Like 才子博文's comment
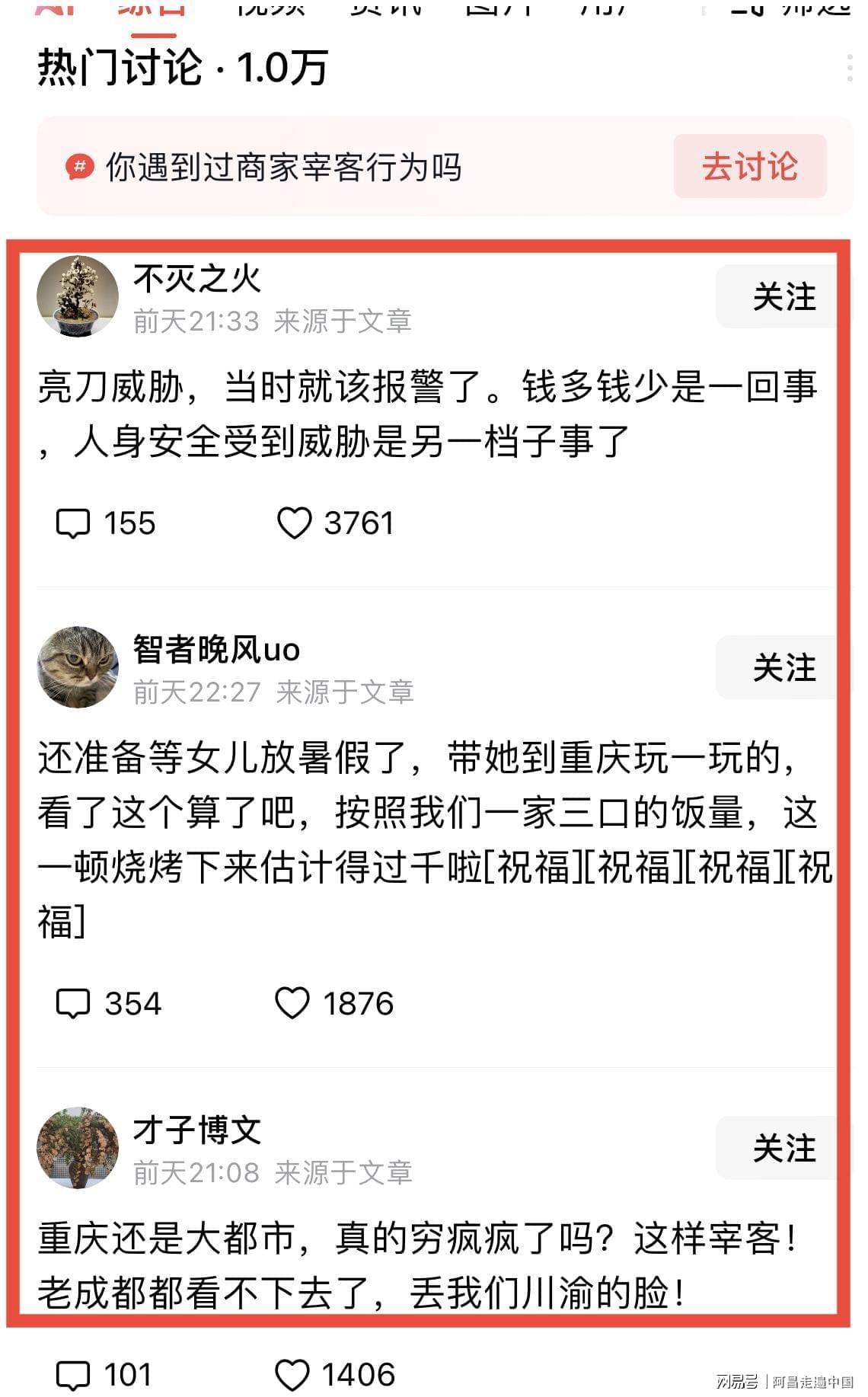This screenshot has height=1397, width=868. [292, 1375]
